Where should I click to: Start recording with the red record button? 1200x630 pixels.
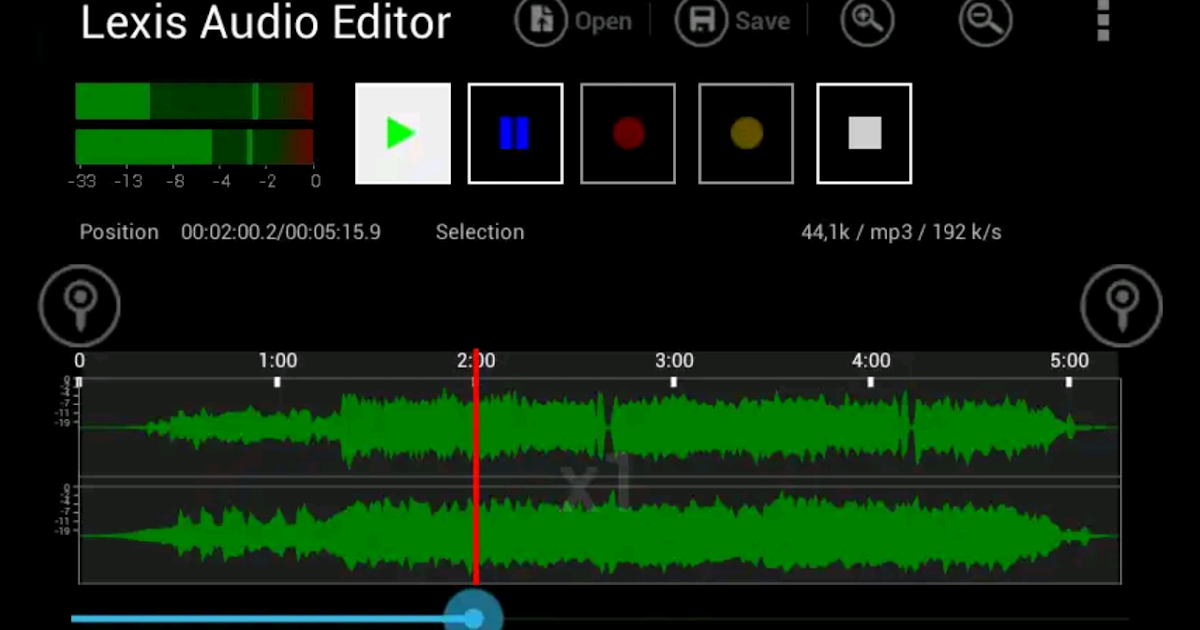pyautogui.click(x=628, y=133)
